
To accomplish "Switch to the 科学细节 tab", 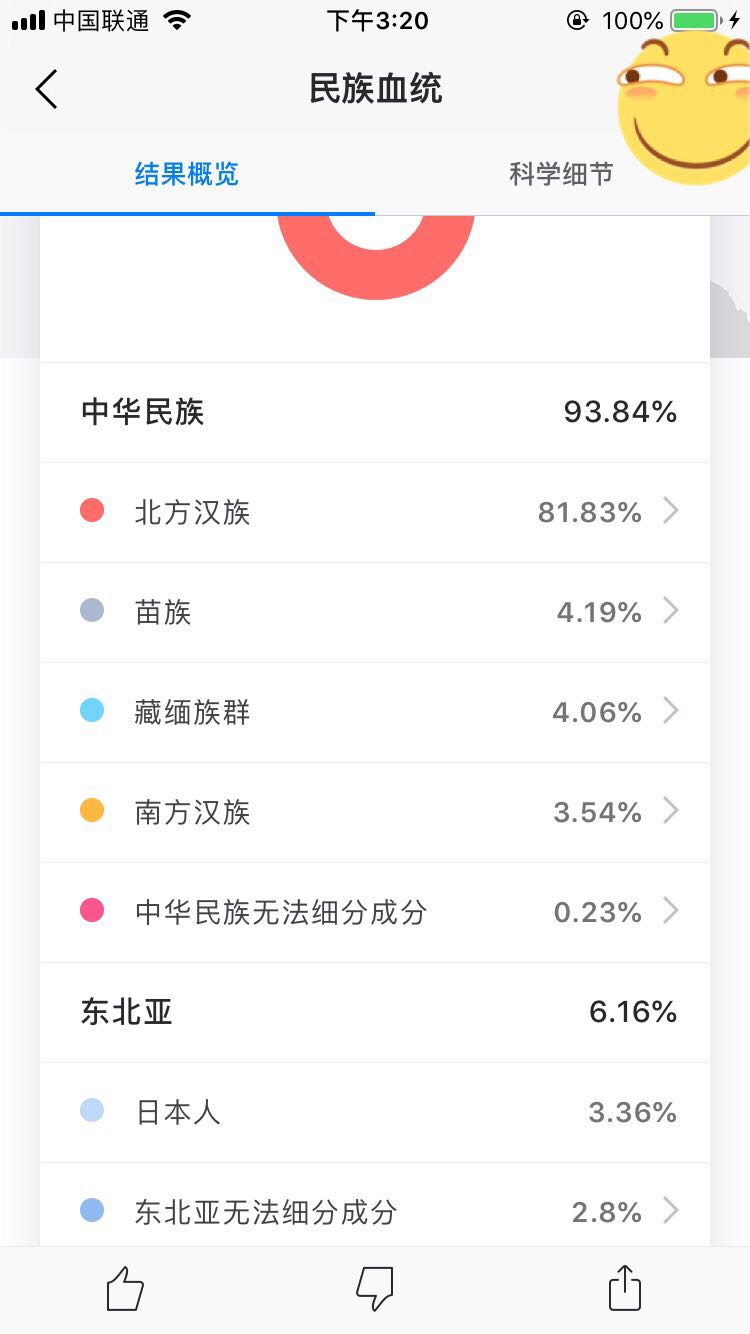I will pos(561,174).
